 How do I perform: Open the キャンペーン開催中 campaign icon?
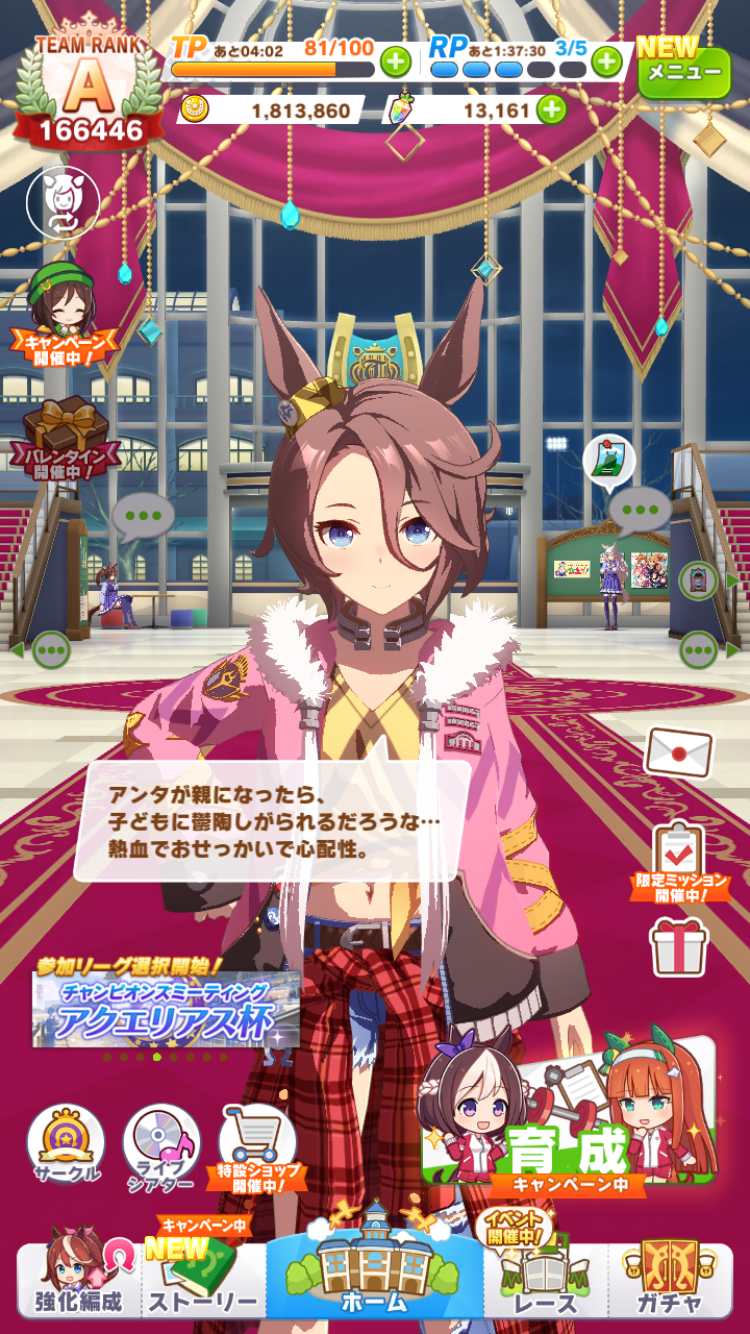(63, 310)
